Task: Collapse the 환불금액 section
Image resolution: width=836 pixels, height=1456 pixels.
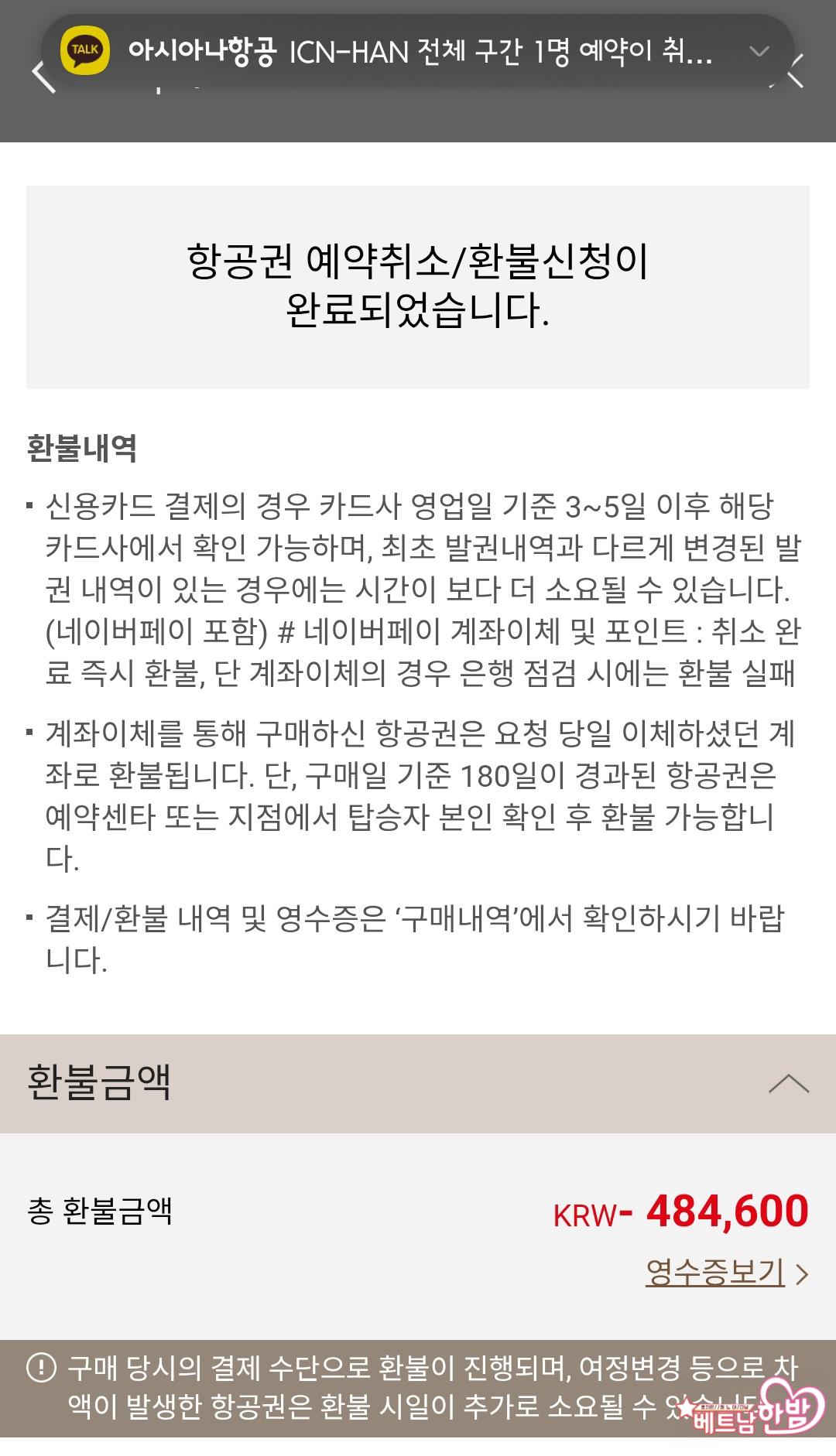Action: click(x=788, y=1084)
